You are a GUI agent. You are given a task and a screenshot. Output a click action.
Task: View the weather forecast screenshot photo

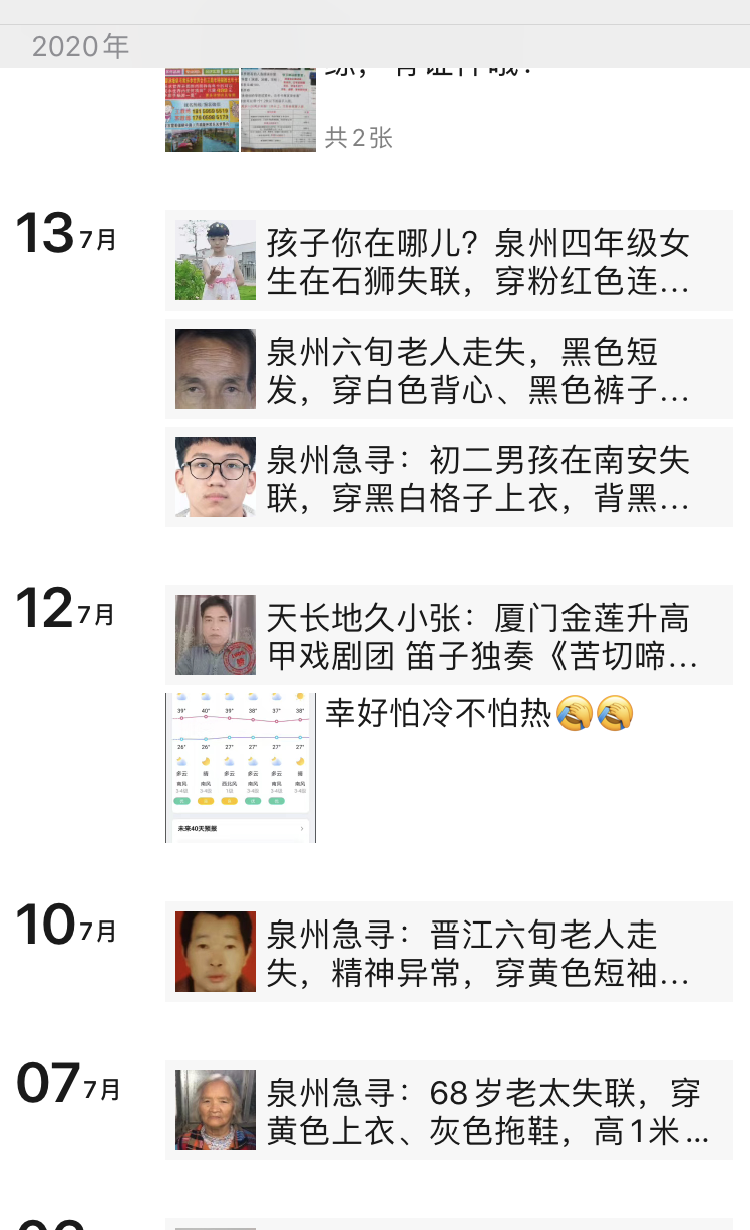(x=240, y=767)
